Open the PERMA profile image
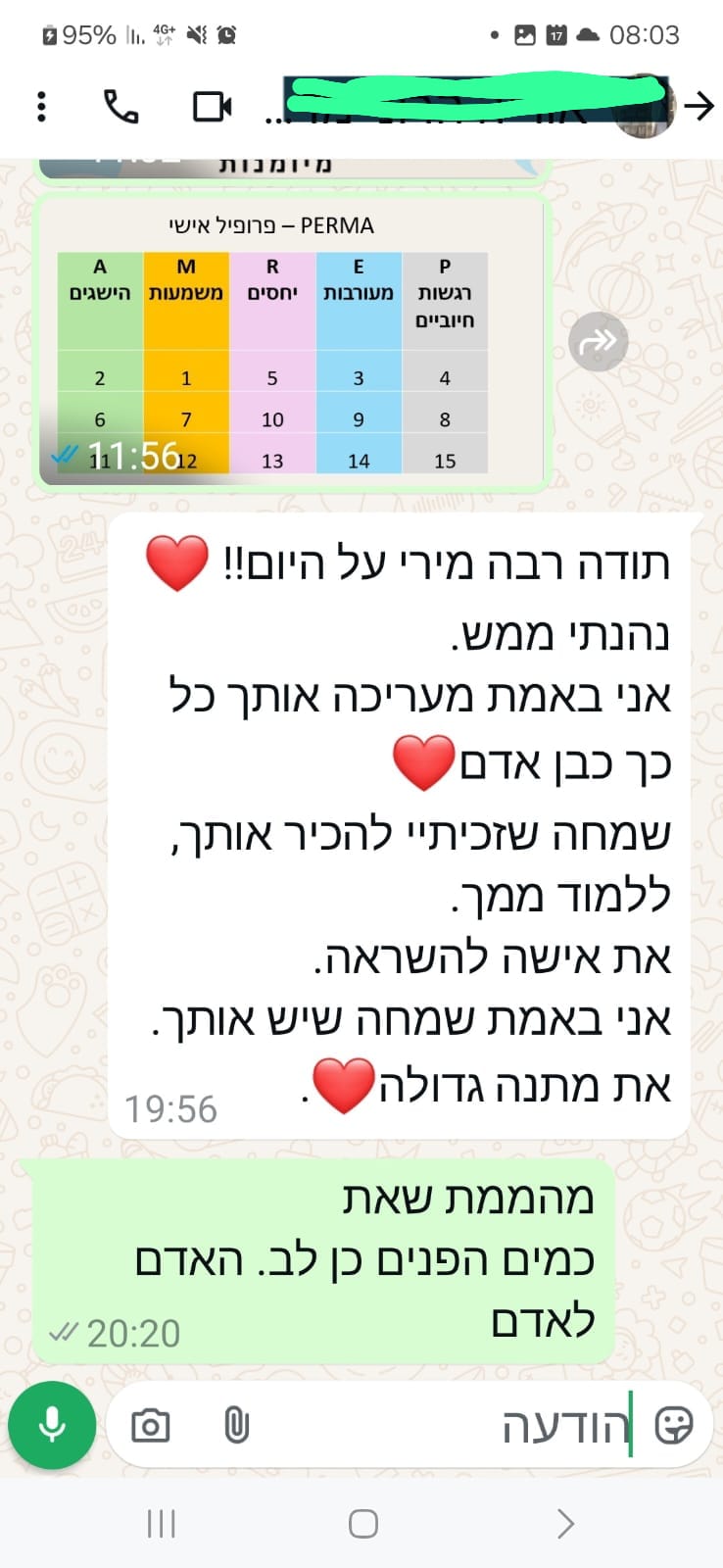Viewport: 723px width, 1568px height. [x=290, y=341]
